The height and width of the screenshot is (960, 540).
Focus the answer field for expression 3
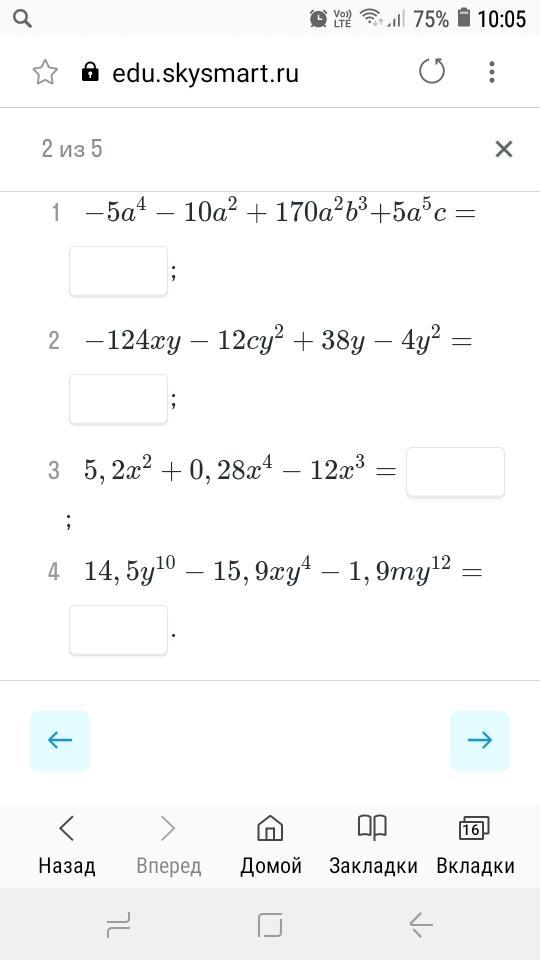click(456, 471)
